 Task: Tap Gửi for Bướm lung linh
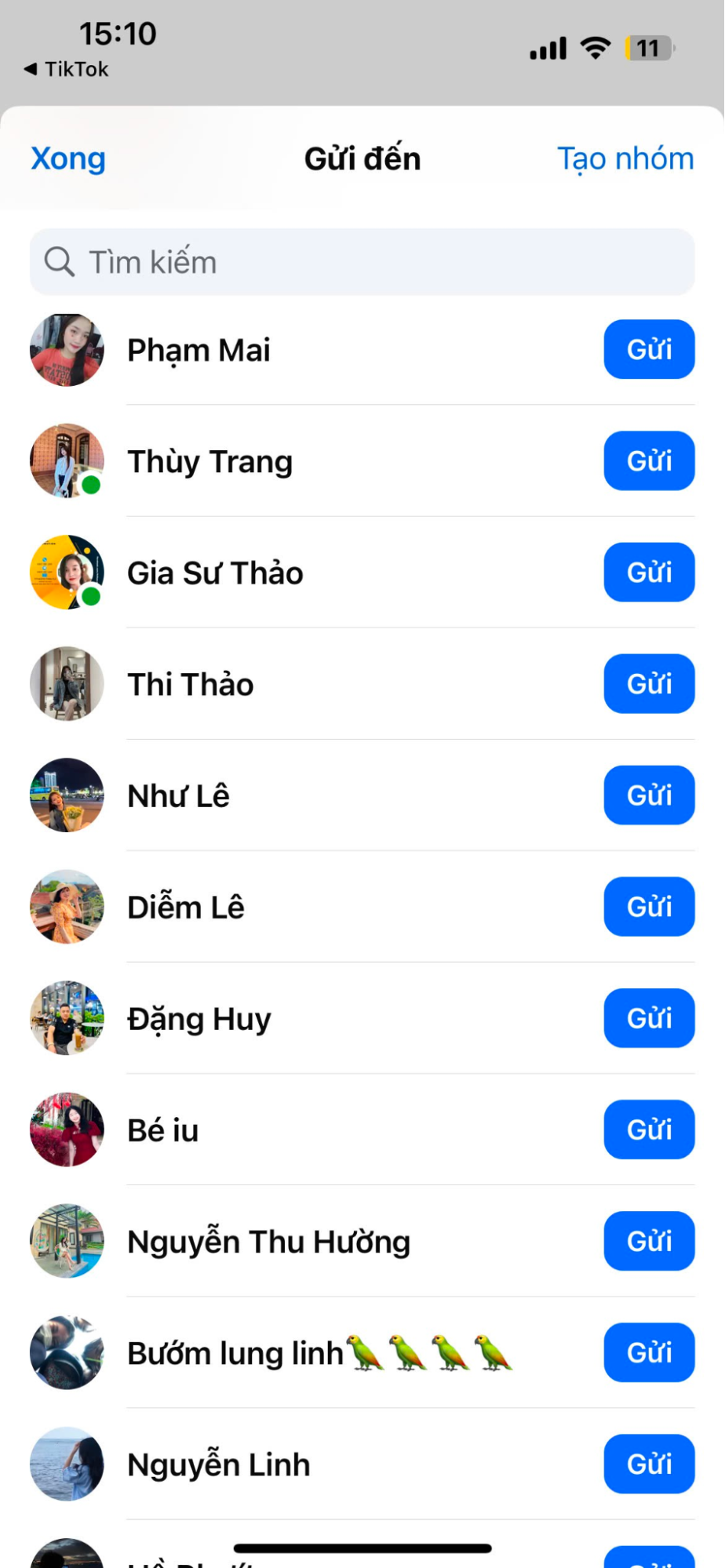(x=649, y=1352)
